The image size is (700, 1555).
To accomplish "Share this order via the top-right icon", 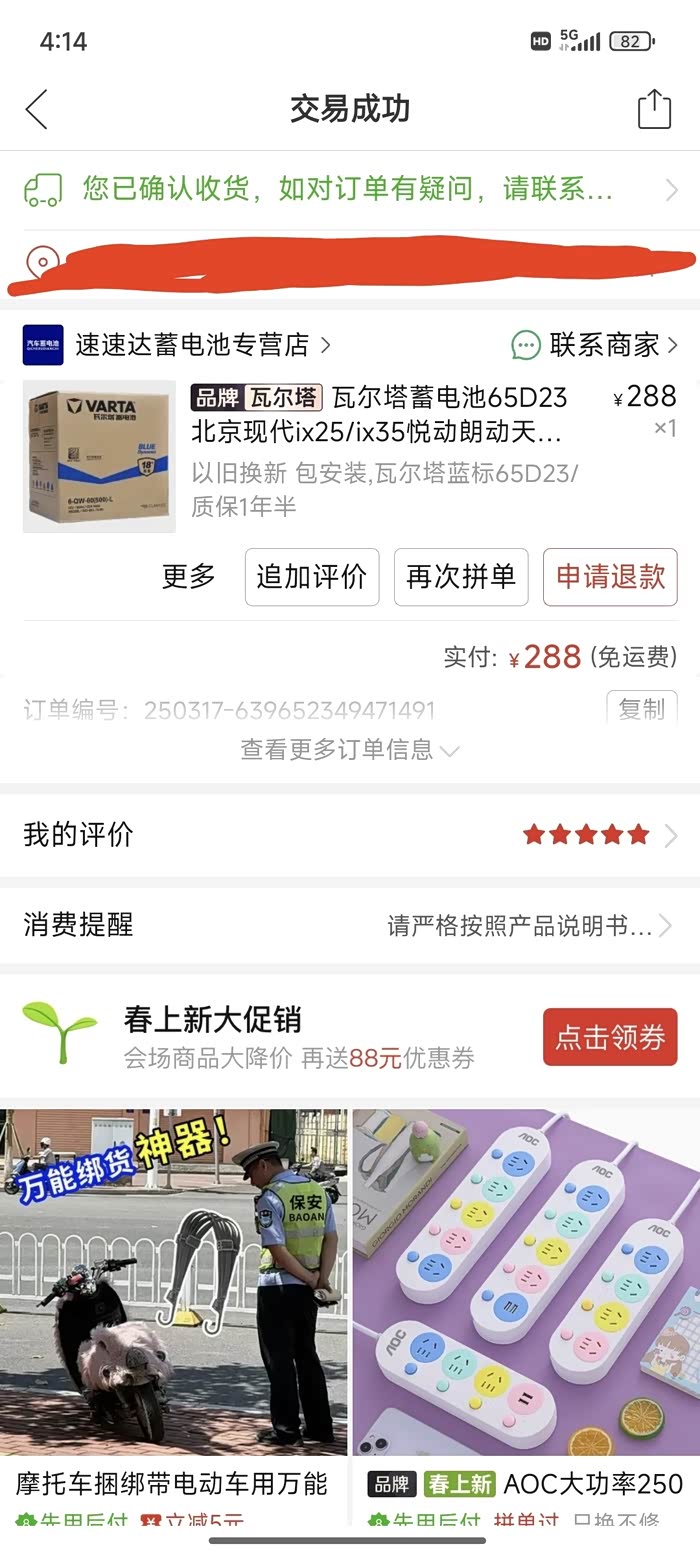I will (654, 109).
